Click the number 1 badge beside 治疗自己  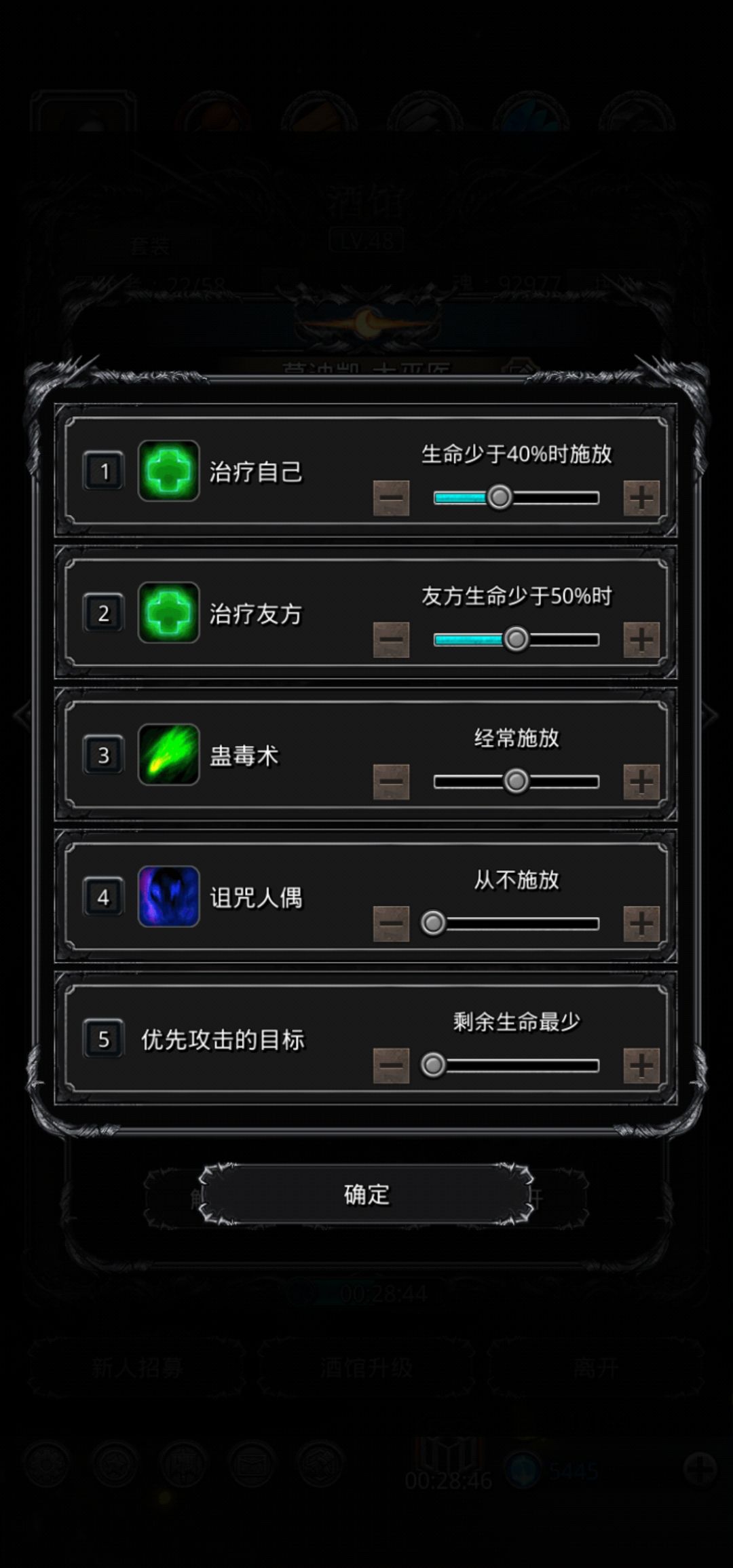(102, 468)
